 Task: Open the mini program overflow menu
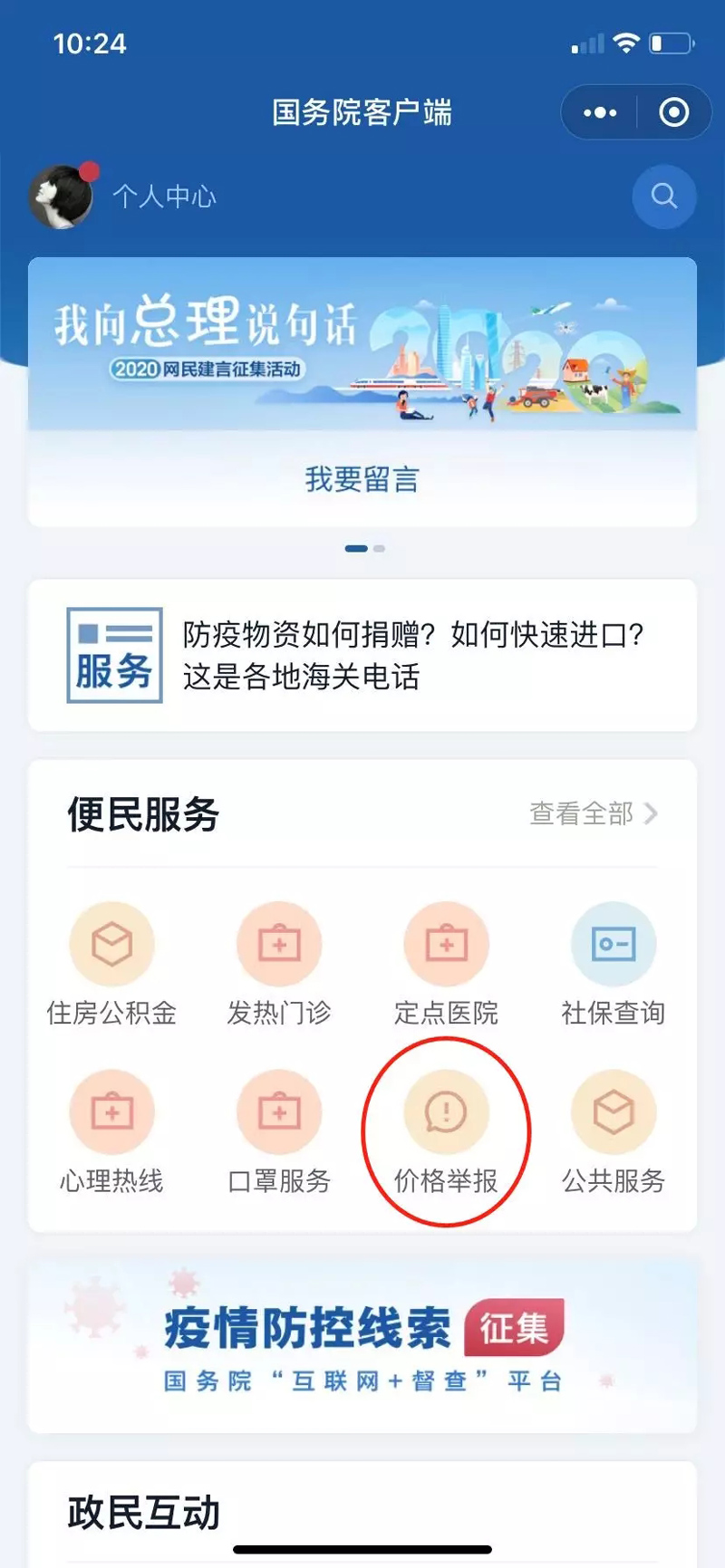[600, 112]
